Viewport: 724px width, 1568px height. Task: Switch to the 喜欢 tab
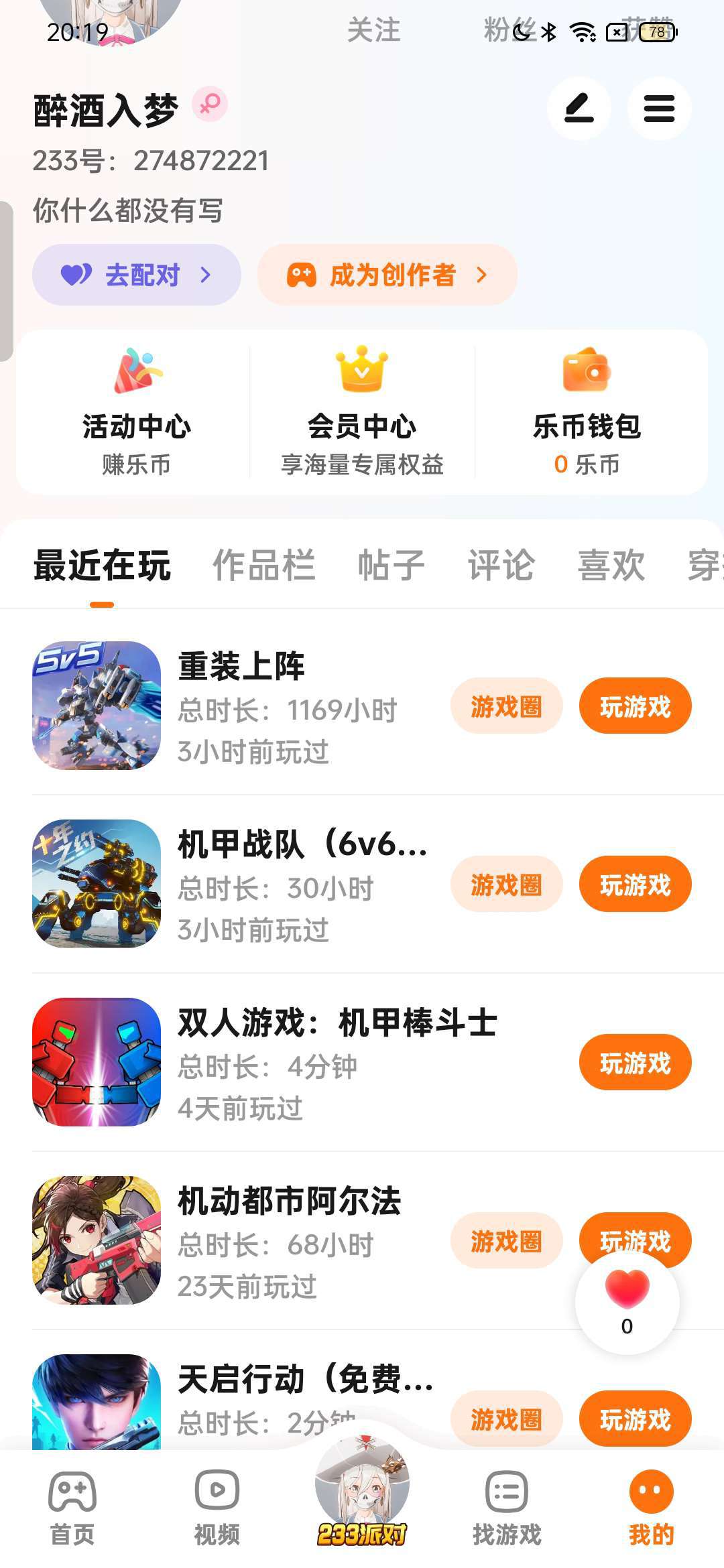(x=611, y=565)
